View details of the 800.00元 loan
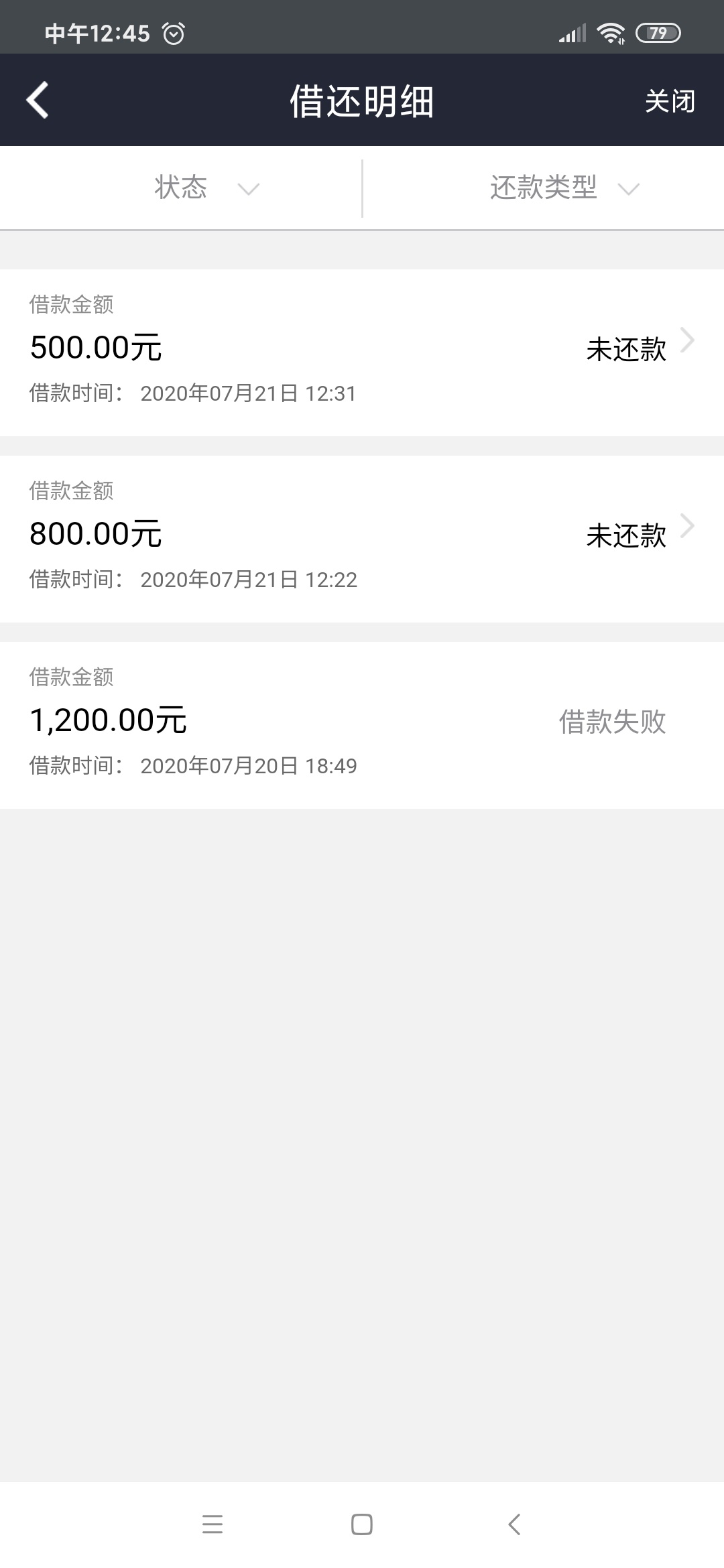724x1568 pixels. (362, 539)
